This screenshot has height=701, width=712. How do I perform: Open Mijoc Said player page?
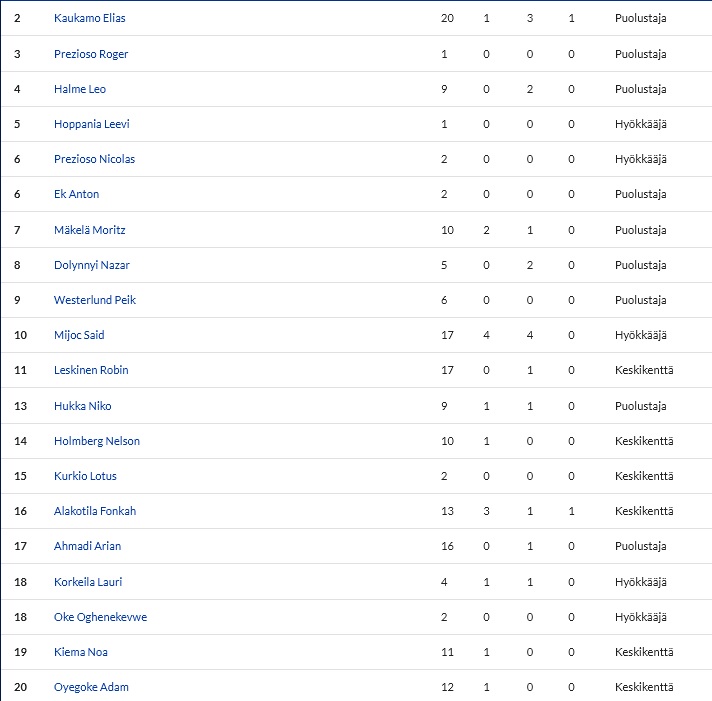click(x=79, y=335)
